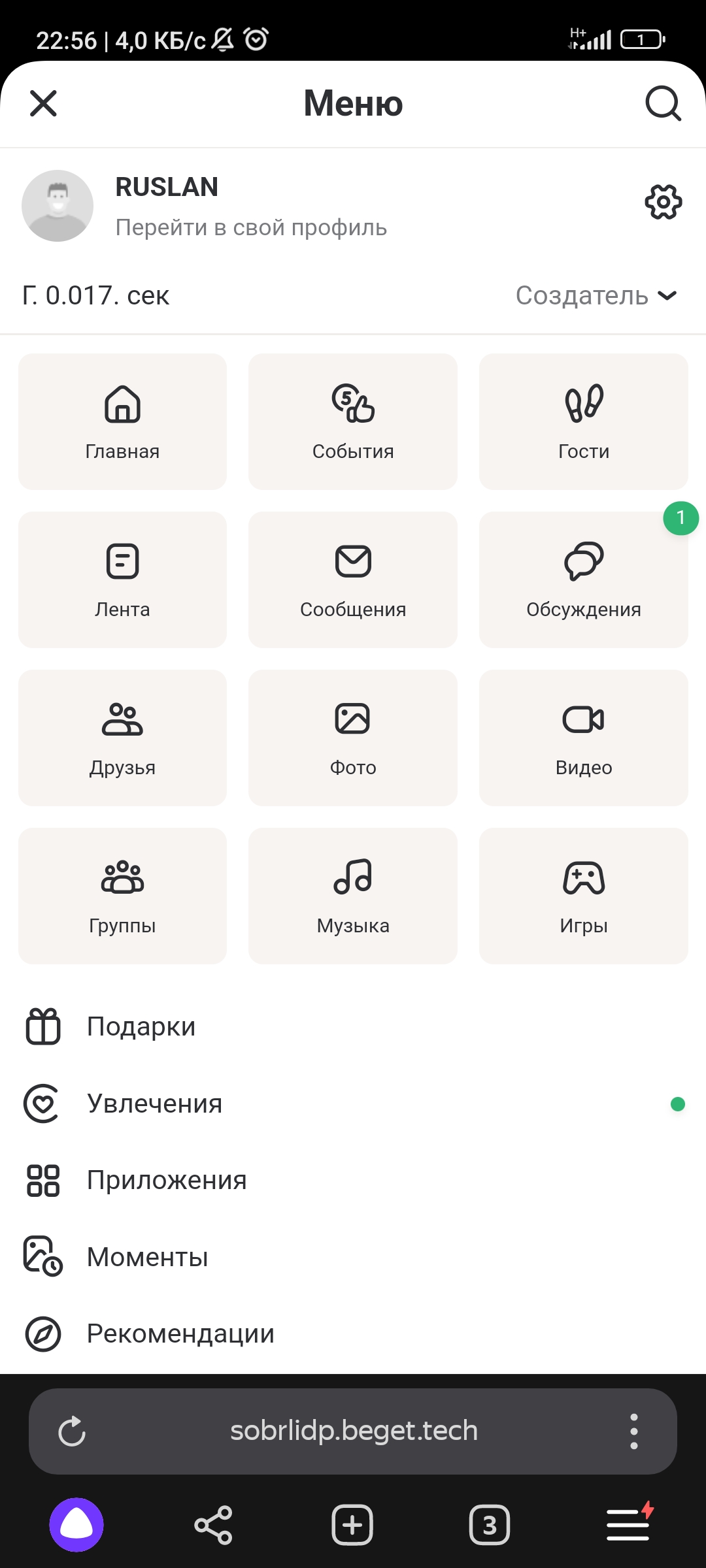Select the Музыка tile

[x=353, y=896]
